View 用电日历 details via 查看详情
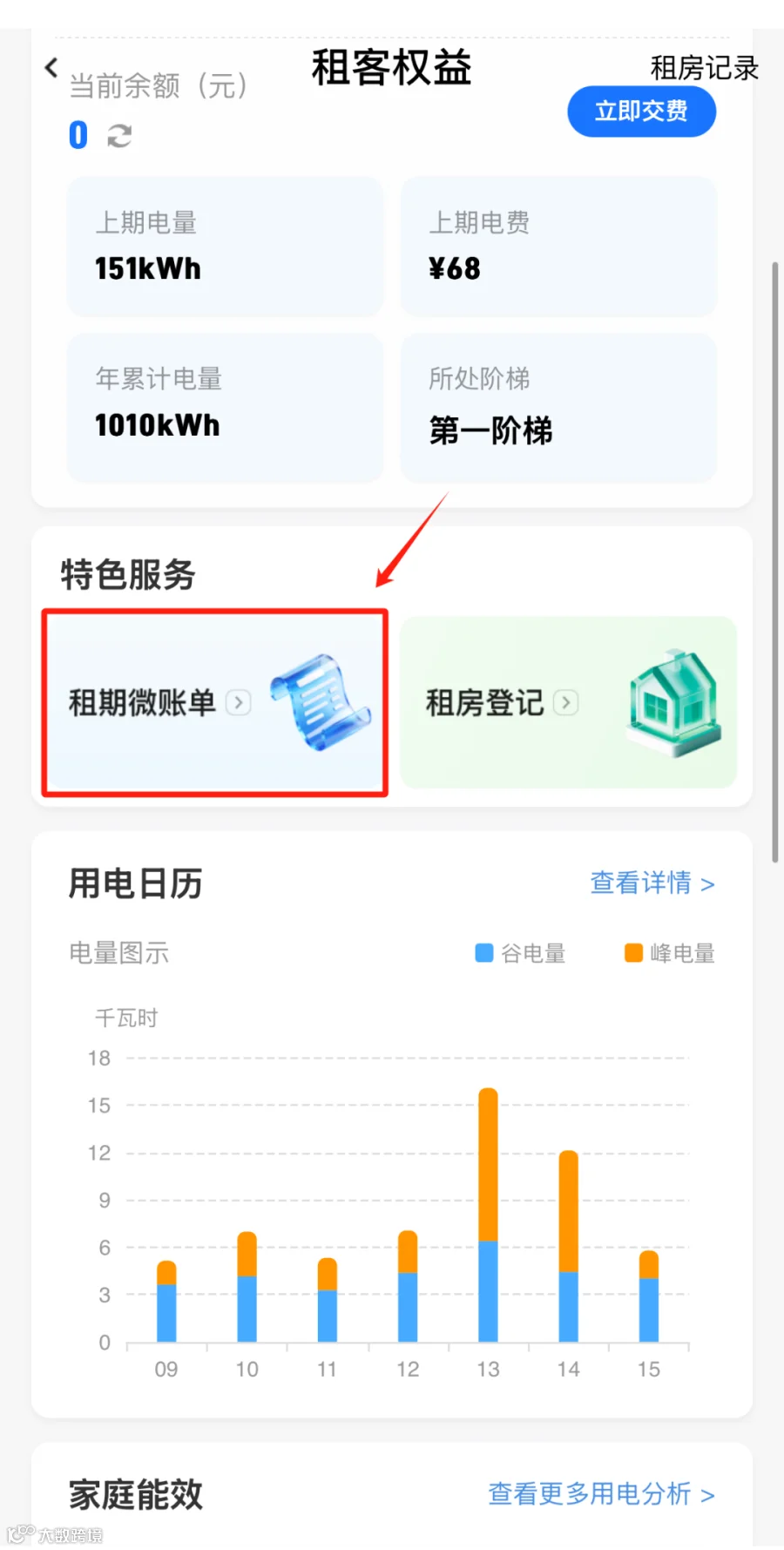This screenshot has width=784, height=1550. (x=652, y=883)
